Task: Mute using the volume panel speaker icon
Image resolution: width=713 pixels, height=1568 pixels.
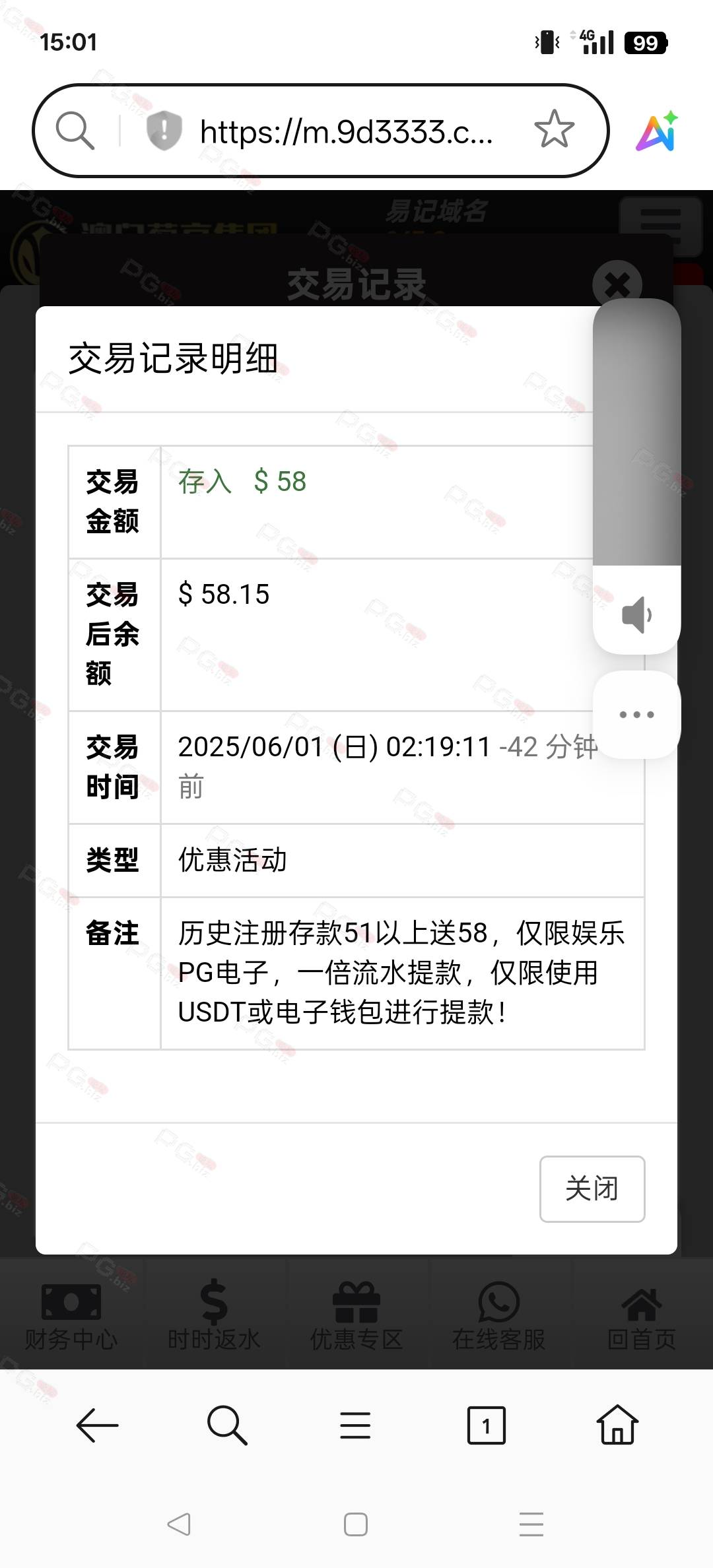Action: pos(637,614)
